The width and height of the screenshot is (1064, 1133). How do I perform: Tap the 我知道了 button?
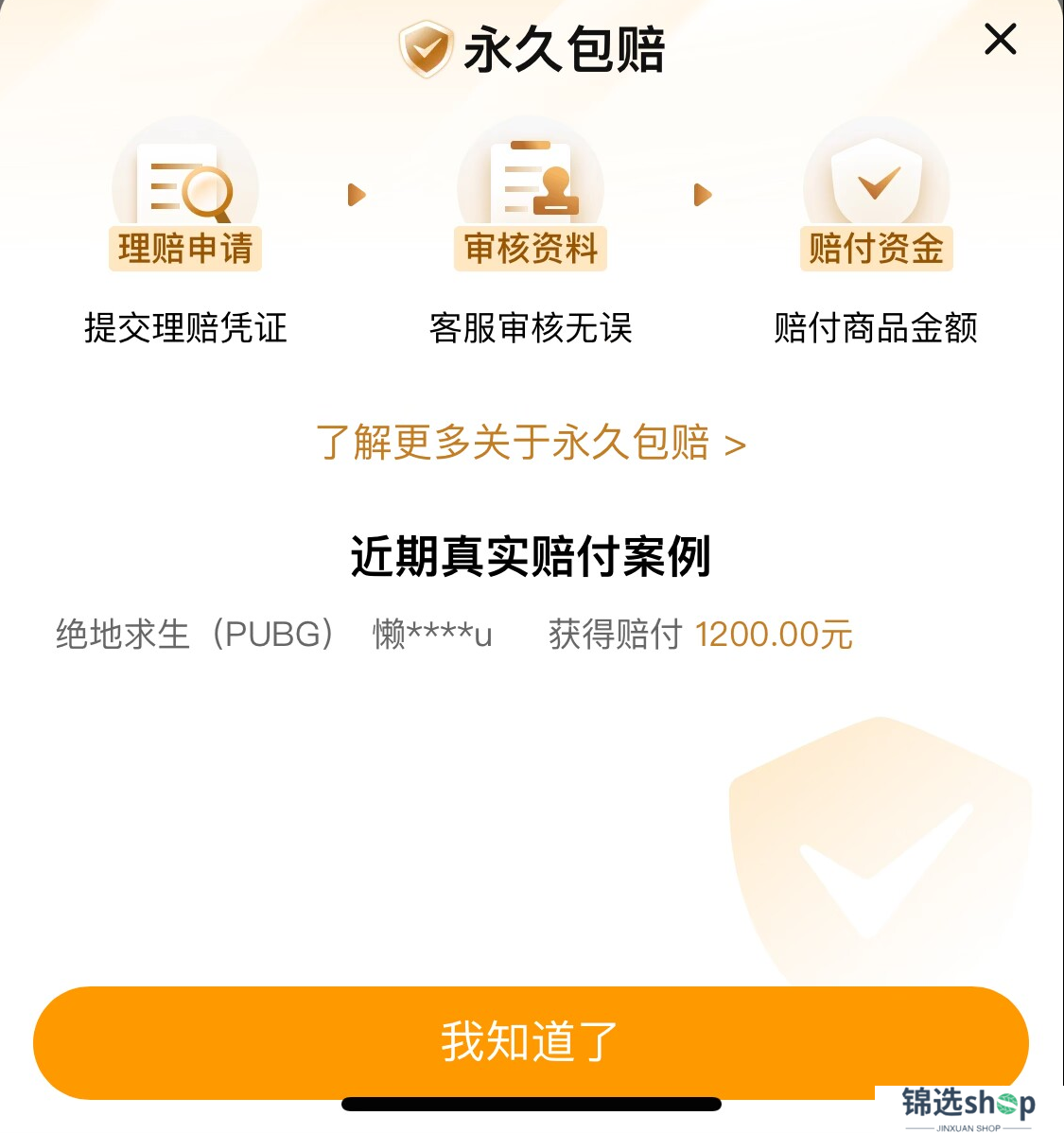tap(531, 1042)
